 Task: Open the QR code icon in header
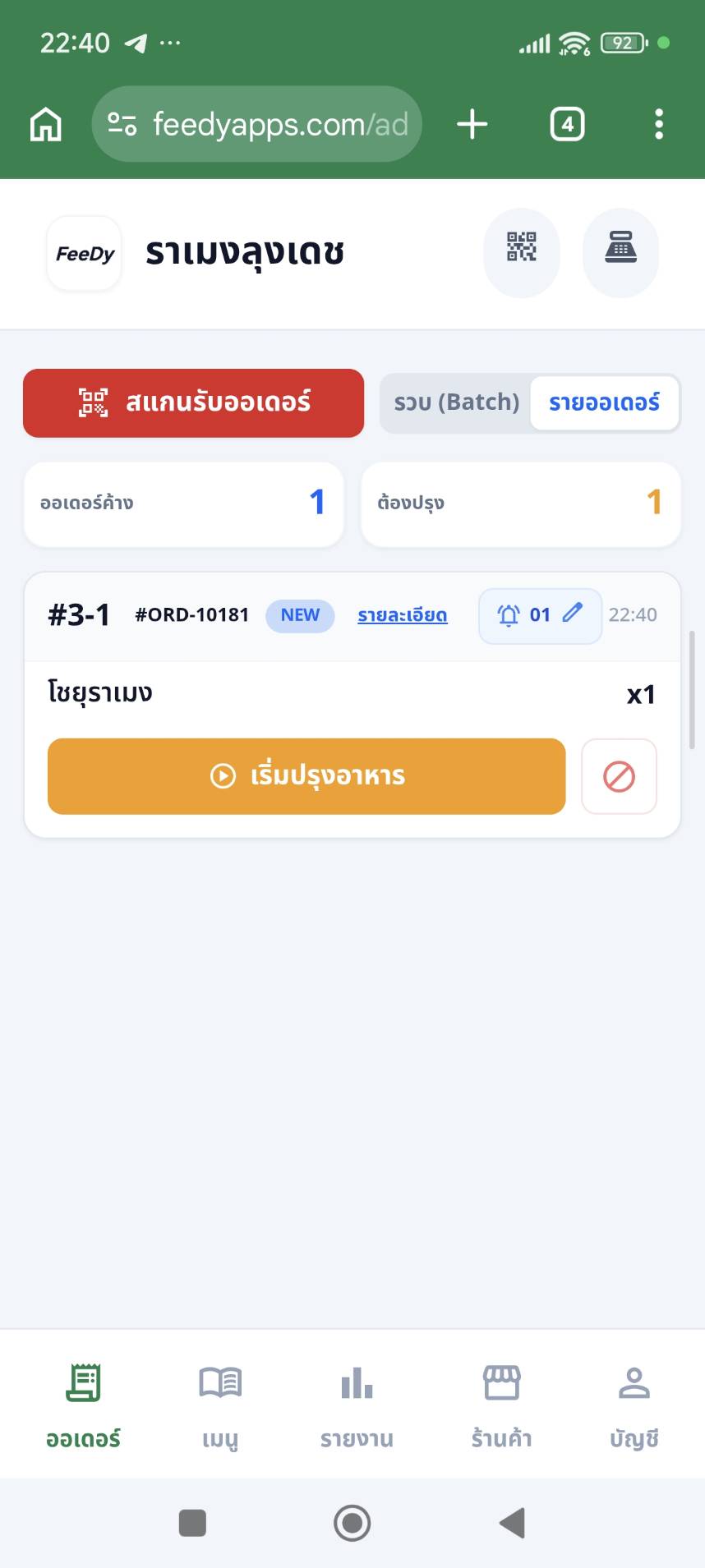coord(522,247)
